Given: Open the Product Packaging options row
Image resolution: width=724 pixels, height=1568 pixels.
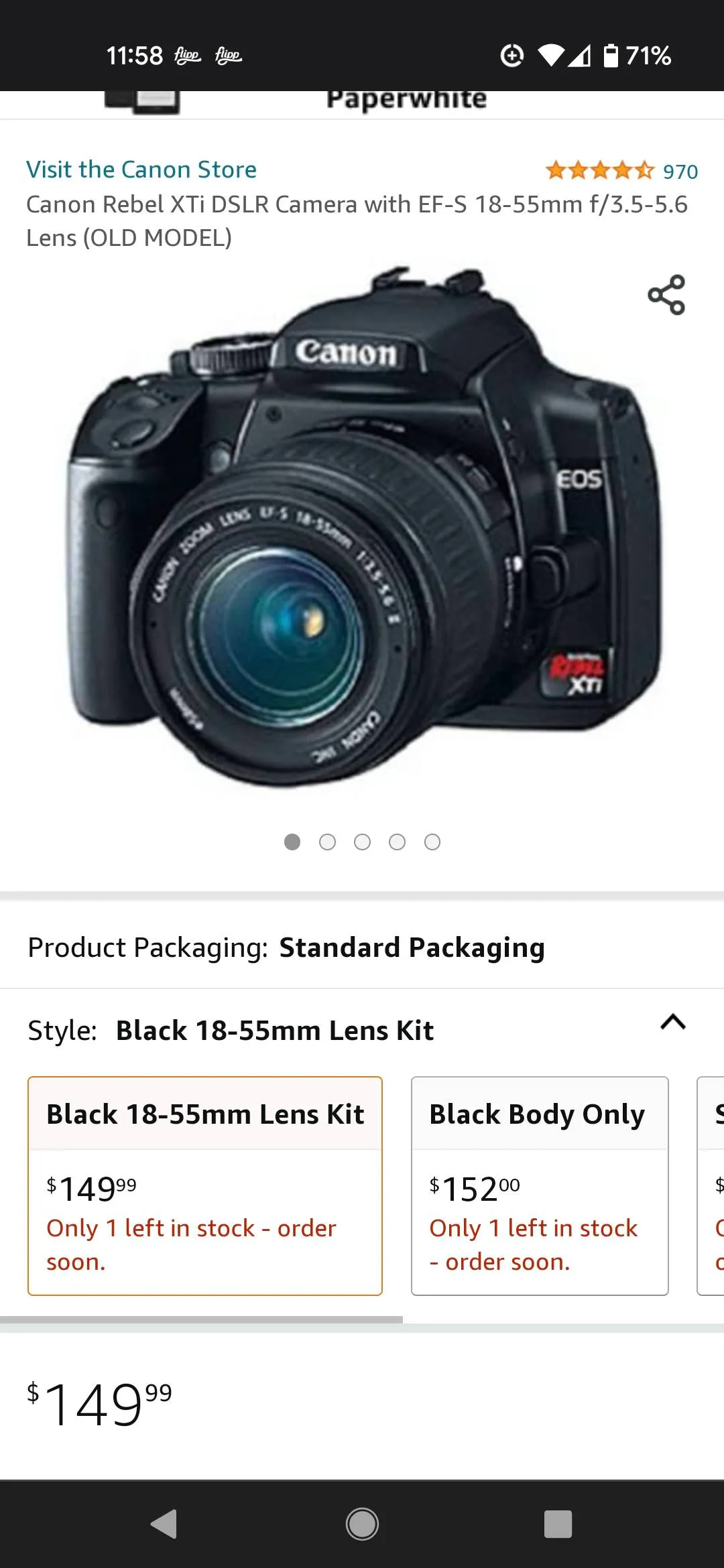Looking at the screenshot, I should coord(362,948).
